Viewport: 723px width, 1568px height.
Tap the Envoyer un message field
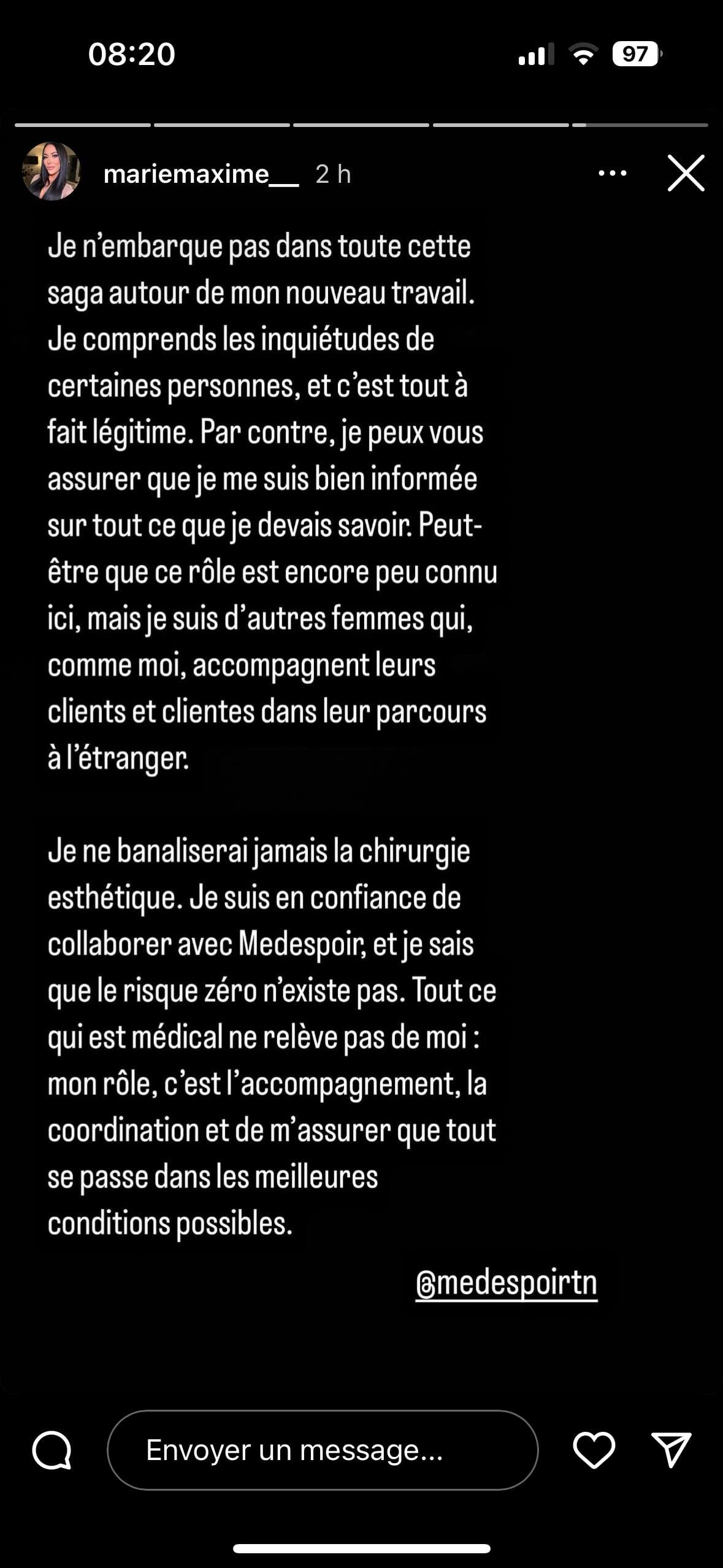tap(323, 1450)
